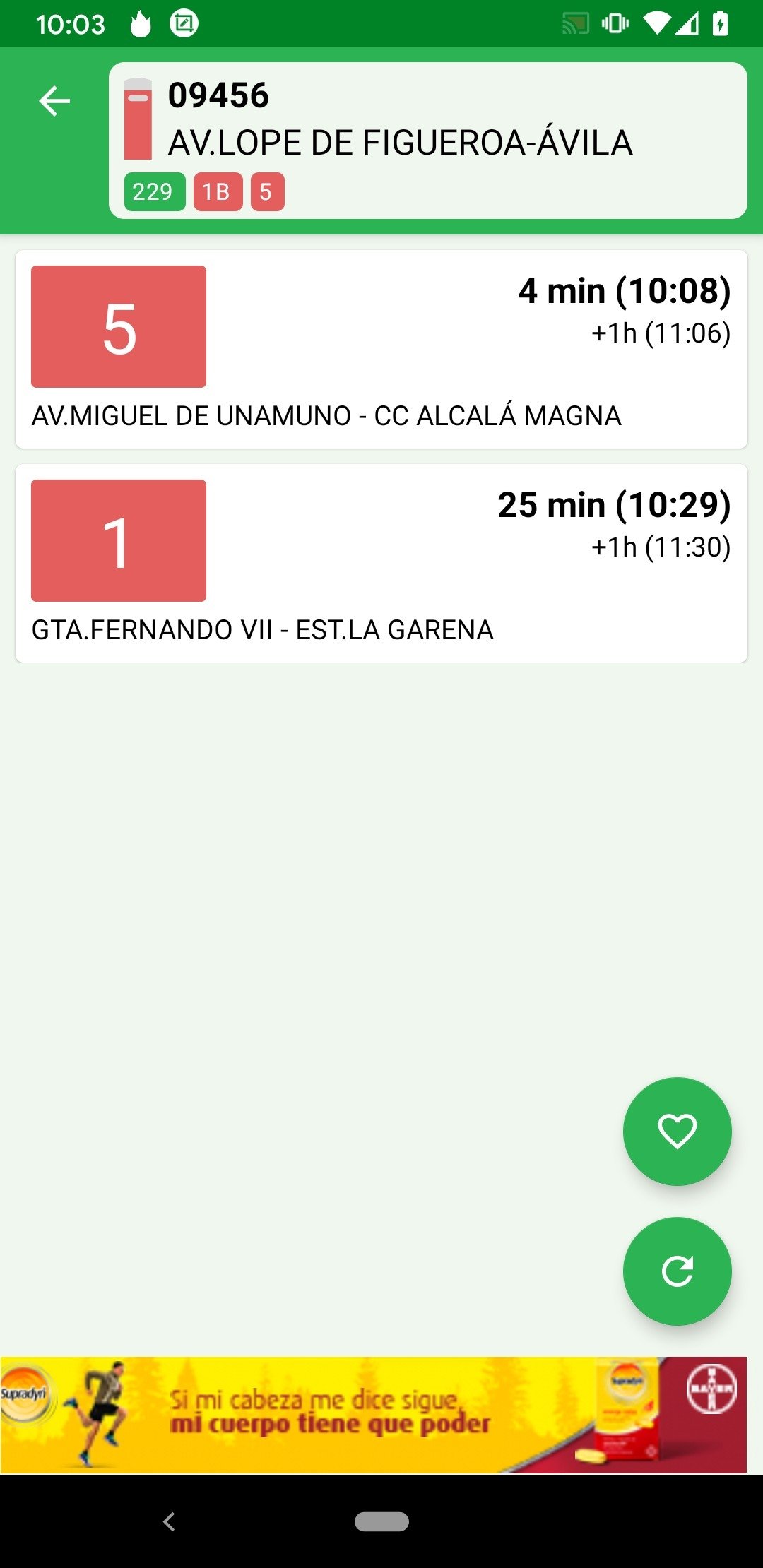Add this stop to favorites with heart button
The image size is (763, 1568).
pyautogui.click(x=677, y=1131)
